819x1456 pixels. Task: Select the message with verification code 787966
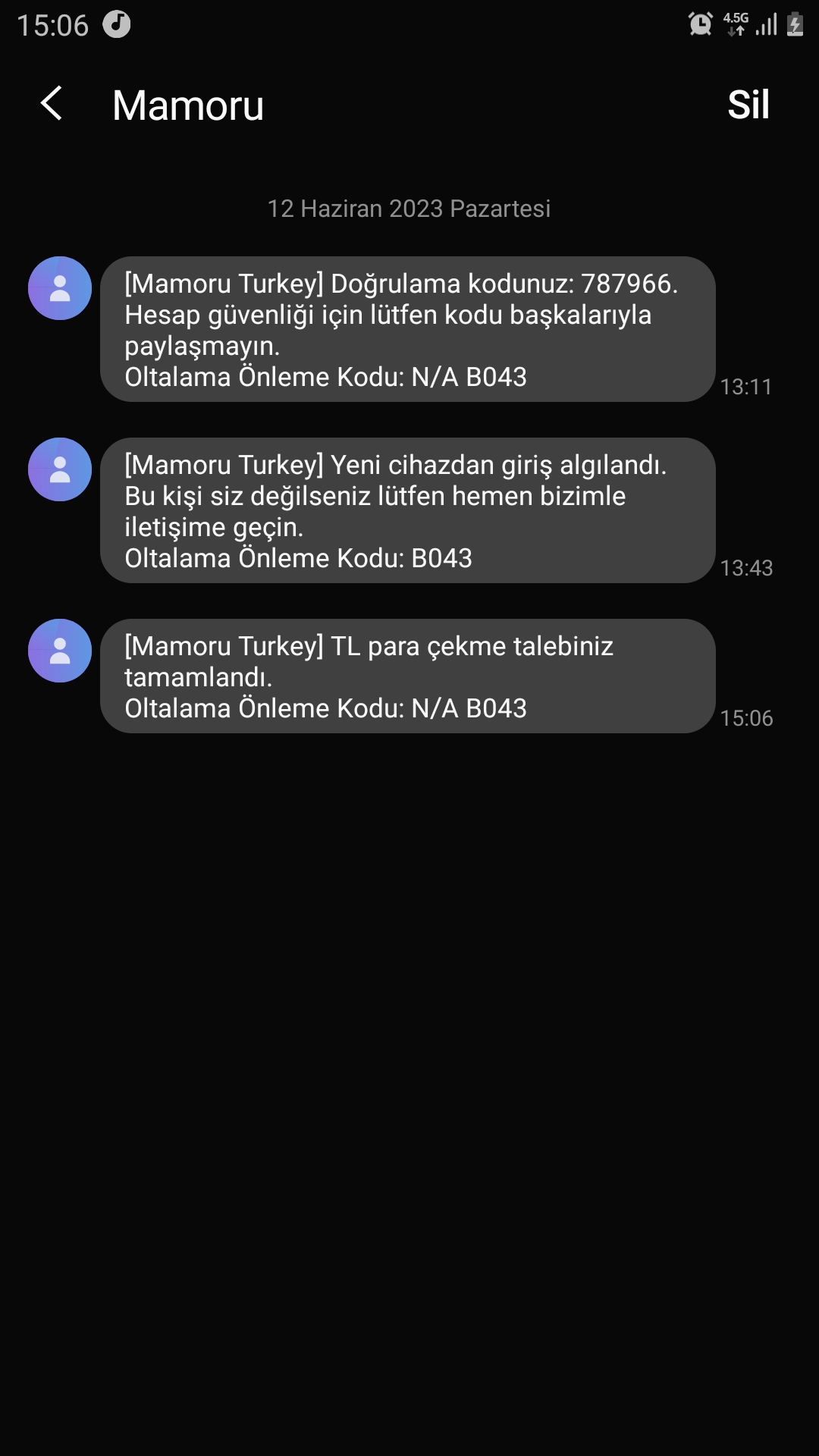tap(408, 329)
